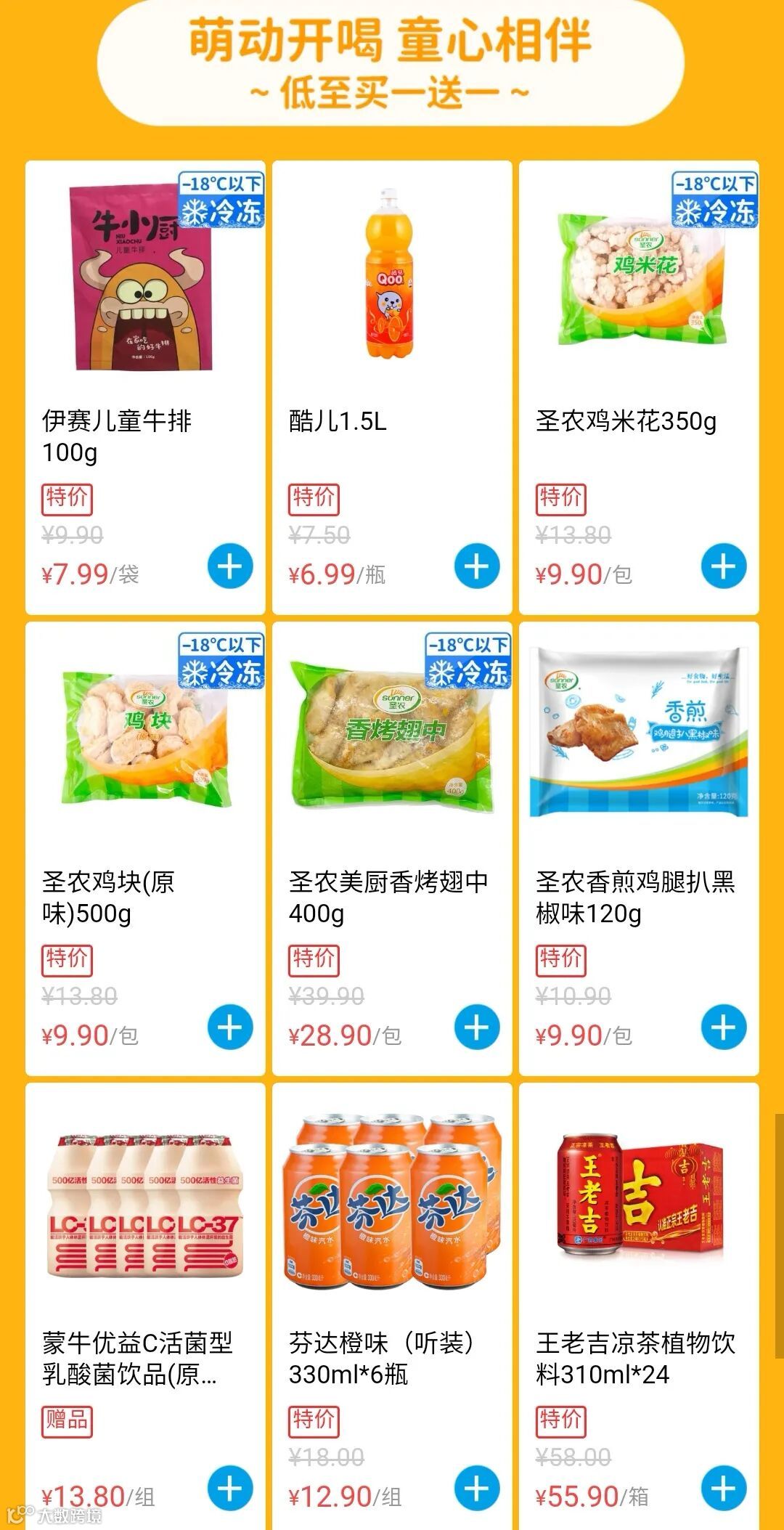
Task: Add 圣农香煎鸡腿扒黑椒味120g to cart
Action: (x=724, y=1028)
